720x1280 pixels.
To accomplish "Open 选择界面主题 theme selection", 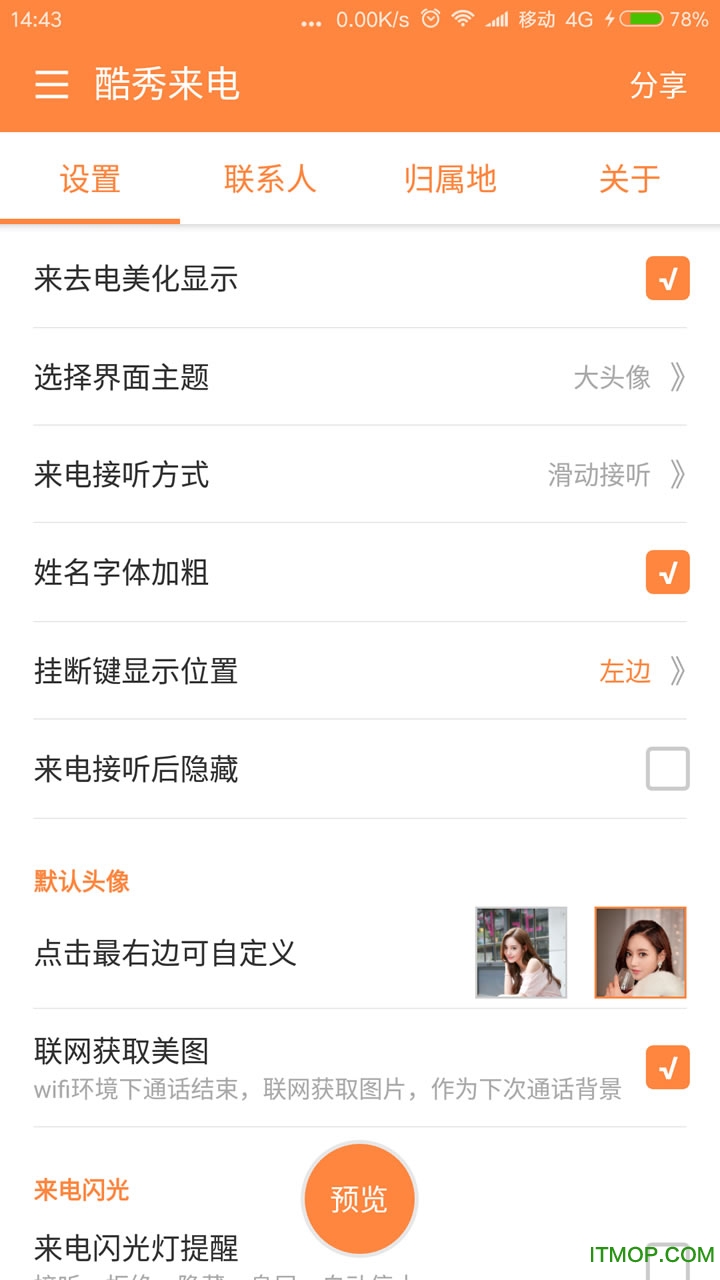I will pyautogui.click(x=360, y=377).
